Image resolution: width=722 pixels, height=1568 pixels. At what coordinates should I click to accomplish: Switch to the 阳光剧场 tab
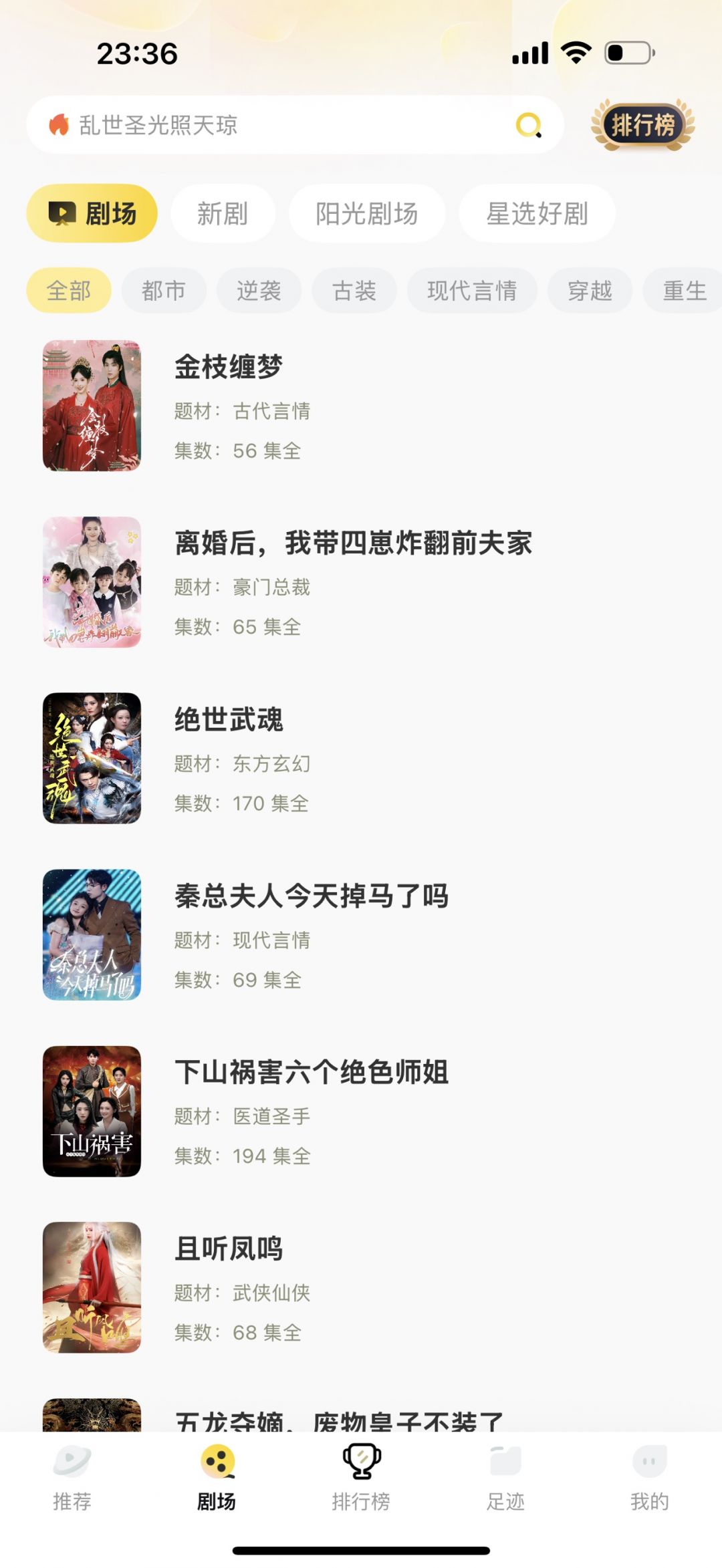point(366,214)
